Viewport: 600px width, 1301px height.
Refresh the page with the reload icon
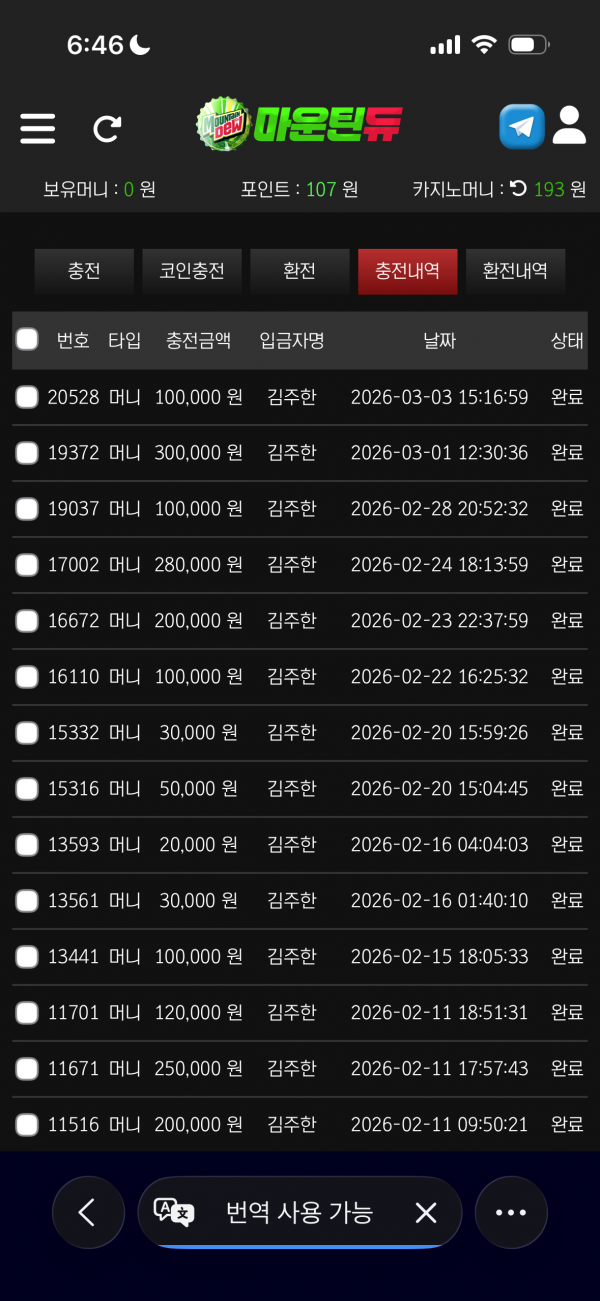(x=107, y=128)
